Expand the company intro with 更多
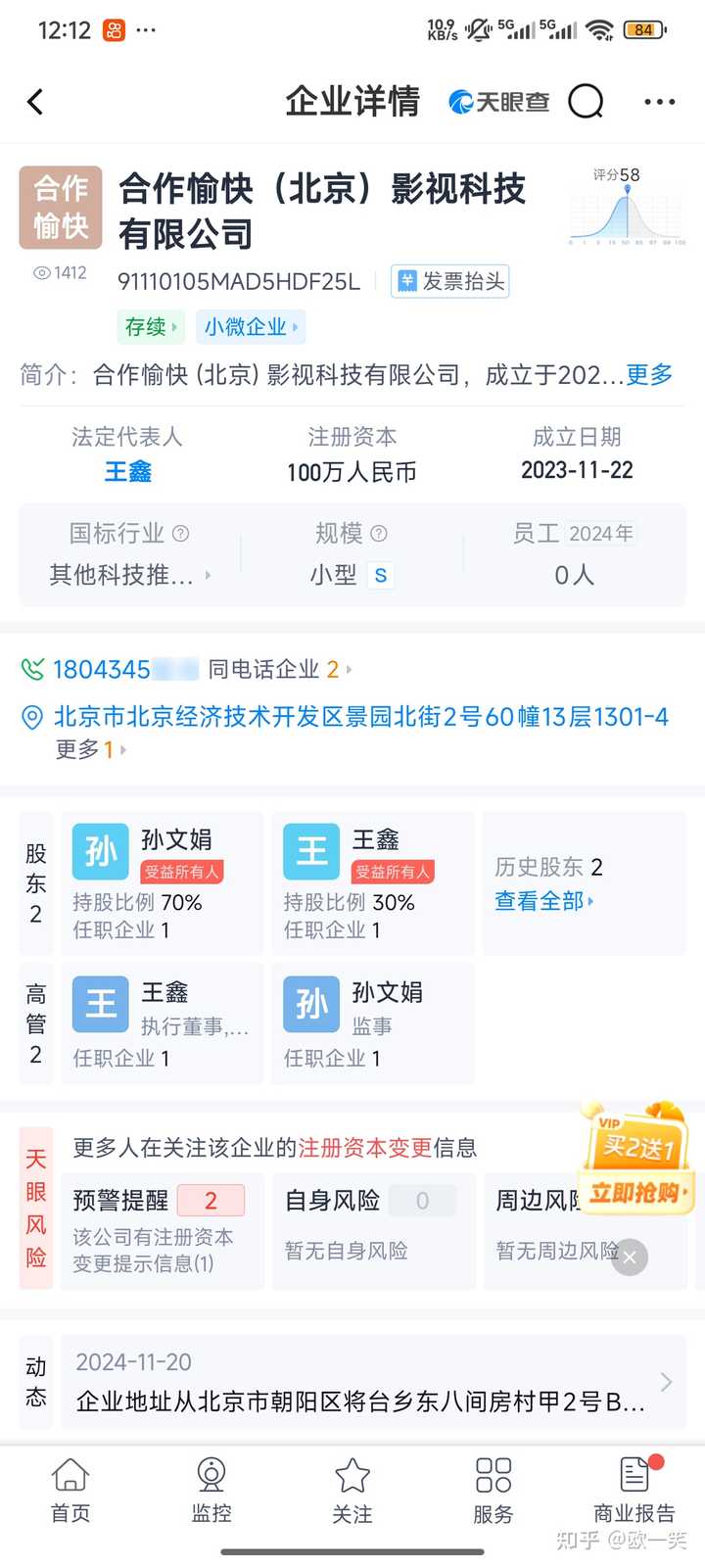This screenshot has height=1568, width=705. coord(649,374)
